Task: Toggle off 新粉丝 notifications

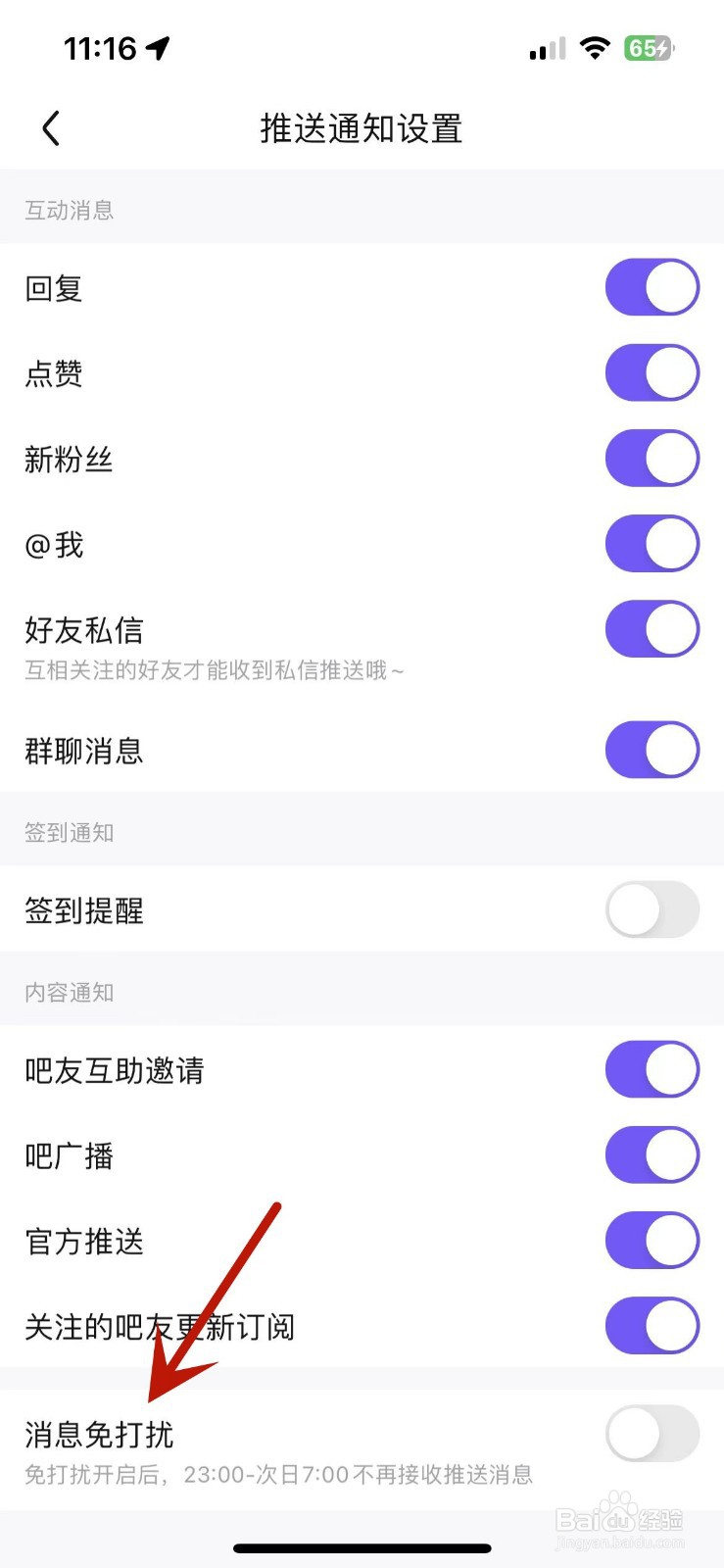Action: [652, 458]
